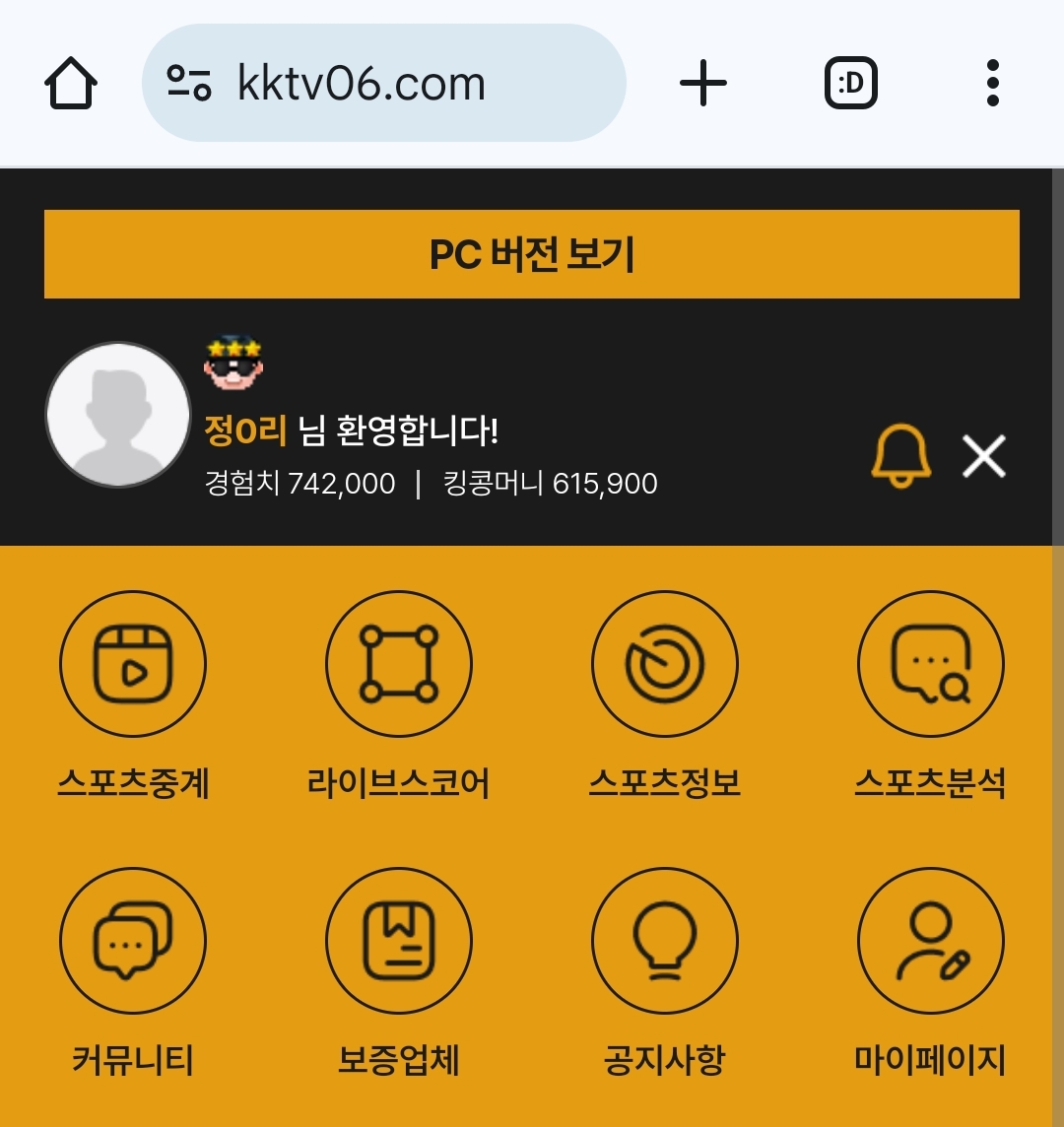1064x1127 pixels.
Task: Open the 스포츠정보 section
Action: [665, 696]
